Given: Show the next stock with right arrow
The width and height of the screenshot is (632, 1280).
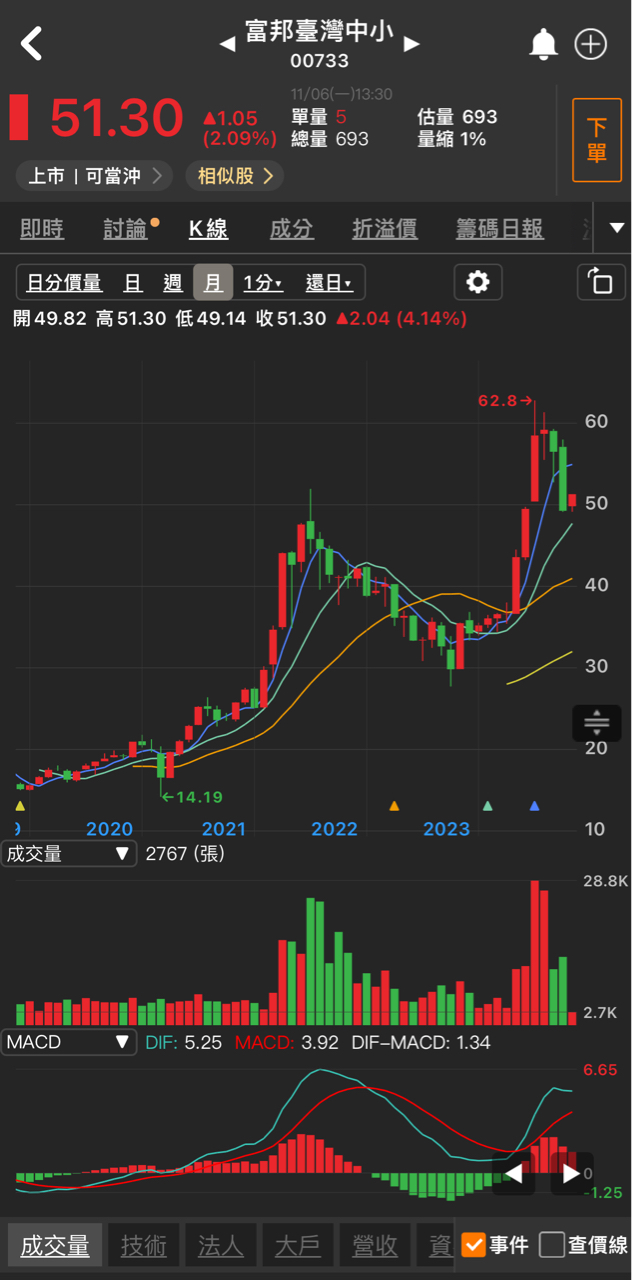Looking at the screenshot, I should point(412,44).
